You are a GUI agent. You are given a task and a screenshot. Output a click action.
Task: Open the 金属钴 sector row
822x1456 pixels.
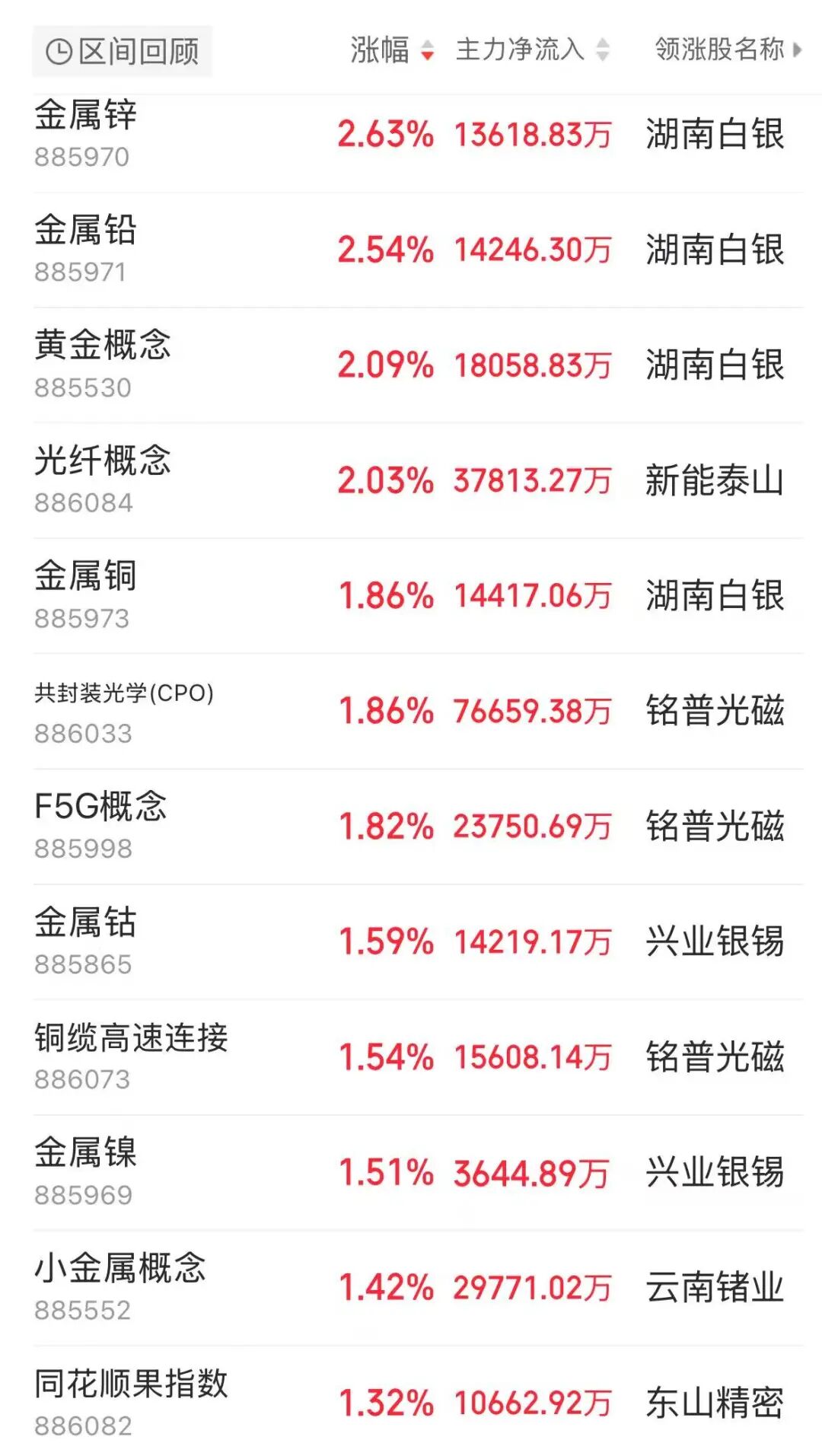click(x=85, y=941)
